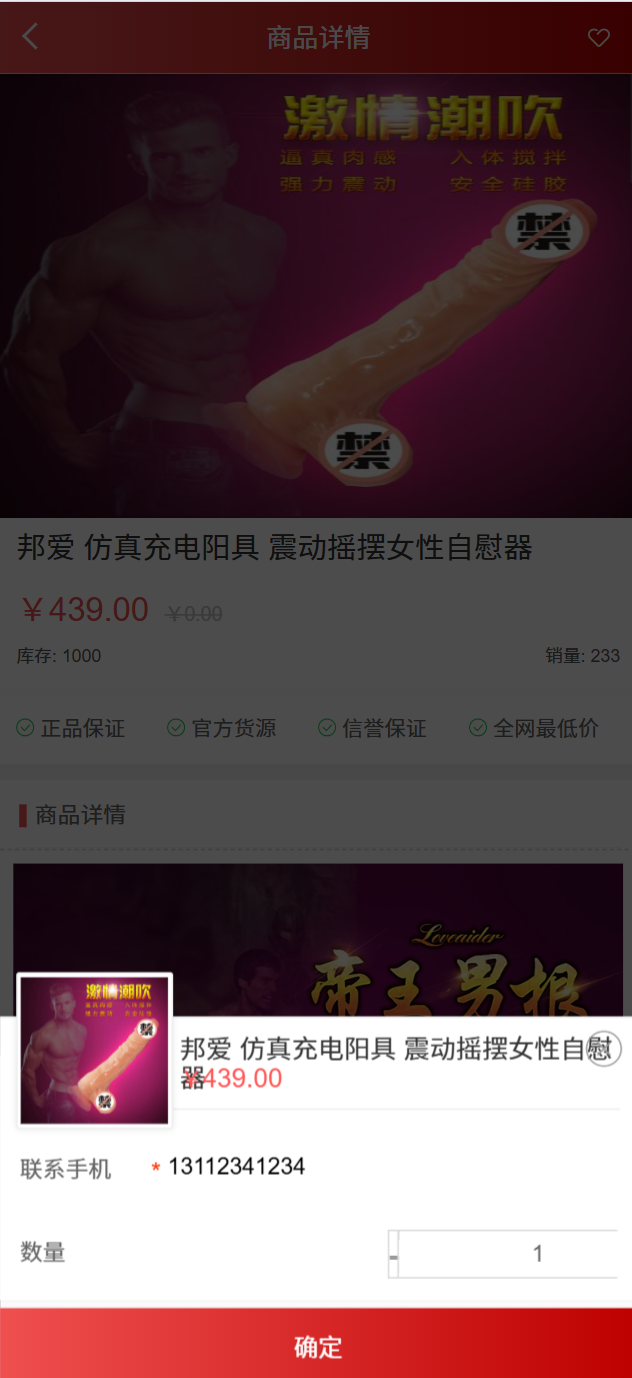This screenshot has height=1378, width=632.
Task: Add this product to favorites with the heart icon
Action: [598, 38]
